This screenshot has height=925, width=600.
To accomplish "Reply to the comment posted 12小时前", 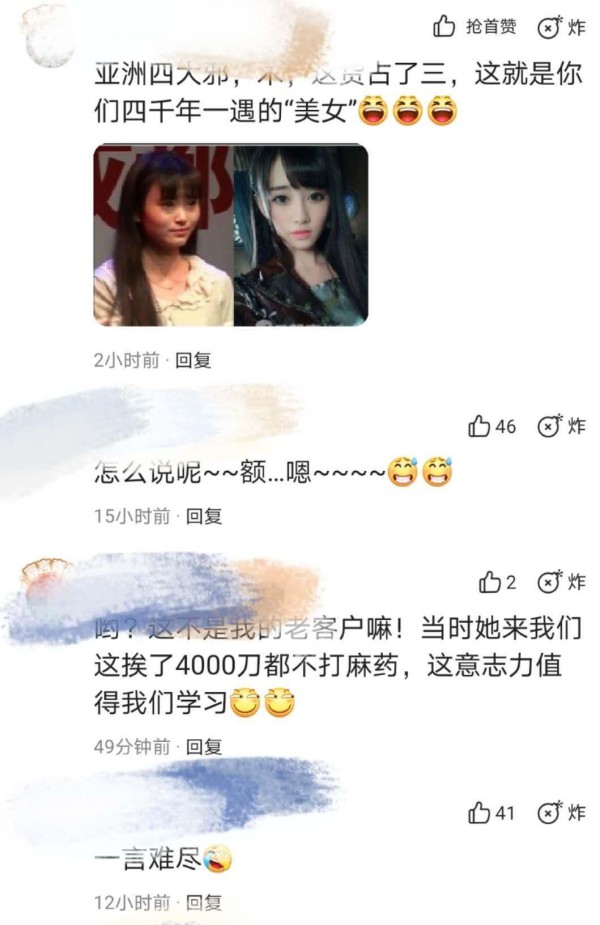I will 204,902.
